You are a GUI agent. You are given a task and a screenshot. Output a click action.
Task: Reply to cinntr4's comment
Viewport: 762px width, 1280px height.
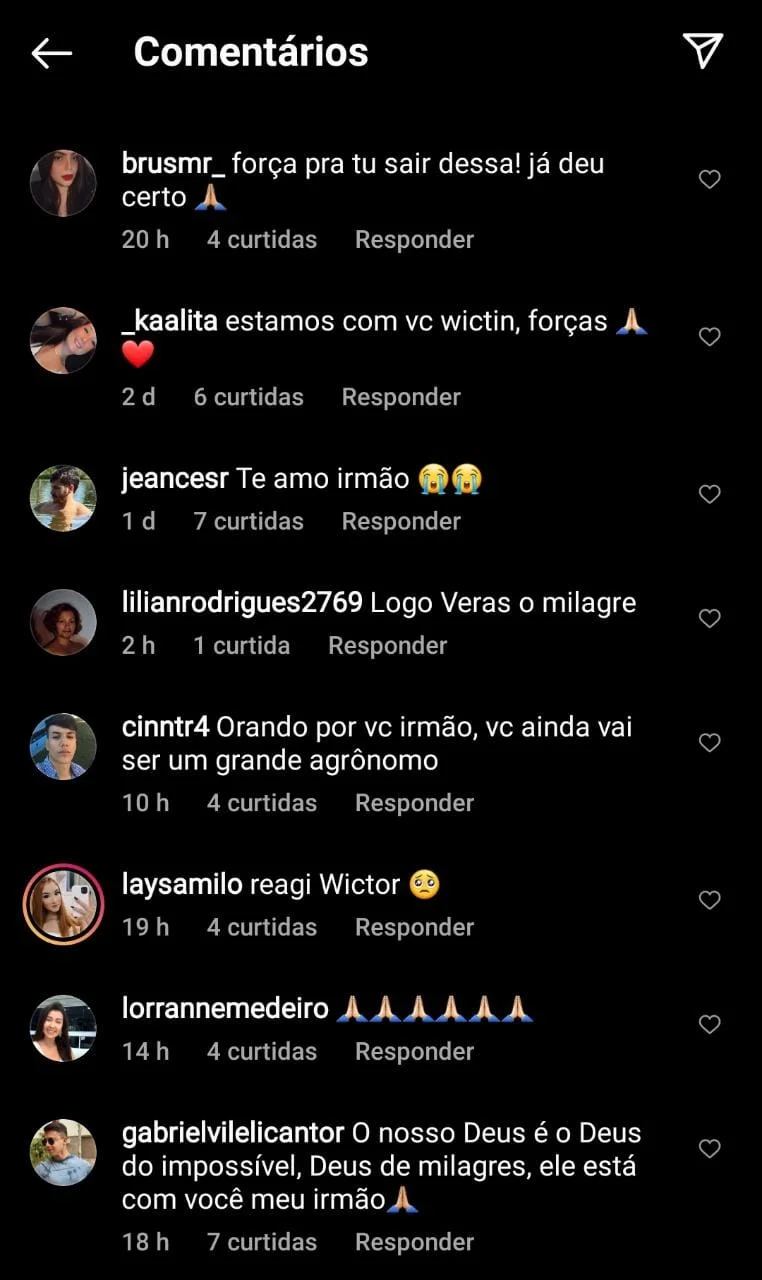click(414, 803)
